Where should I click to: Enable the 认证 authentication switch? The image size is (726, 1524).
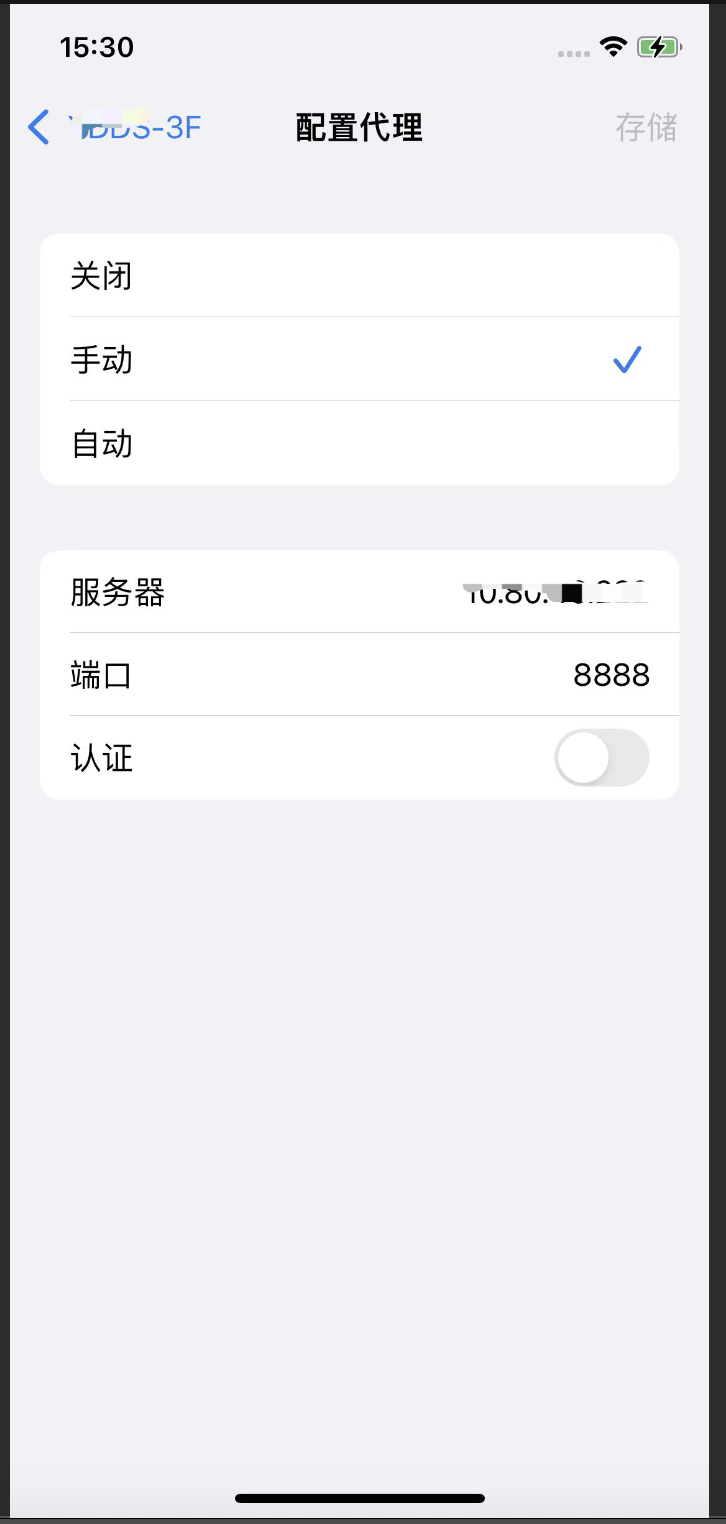click(601, 758)
